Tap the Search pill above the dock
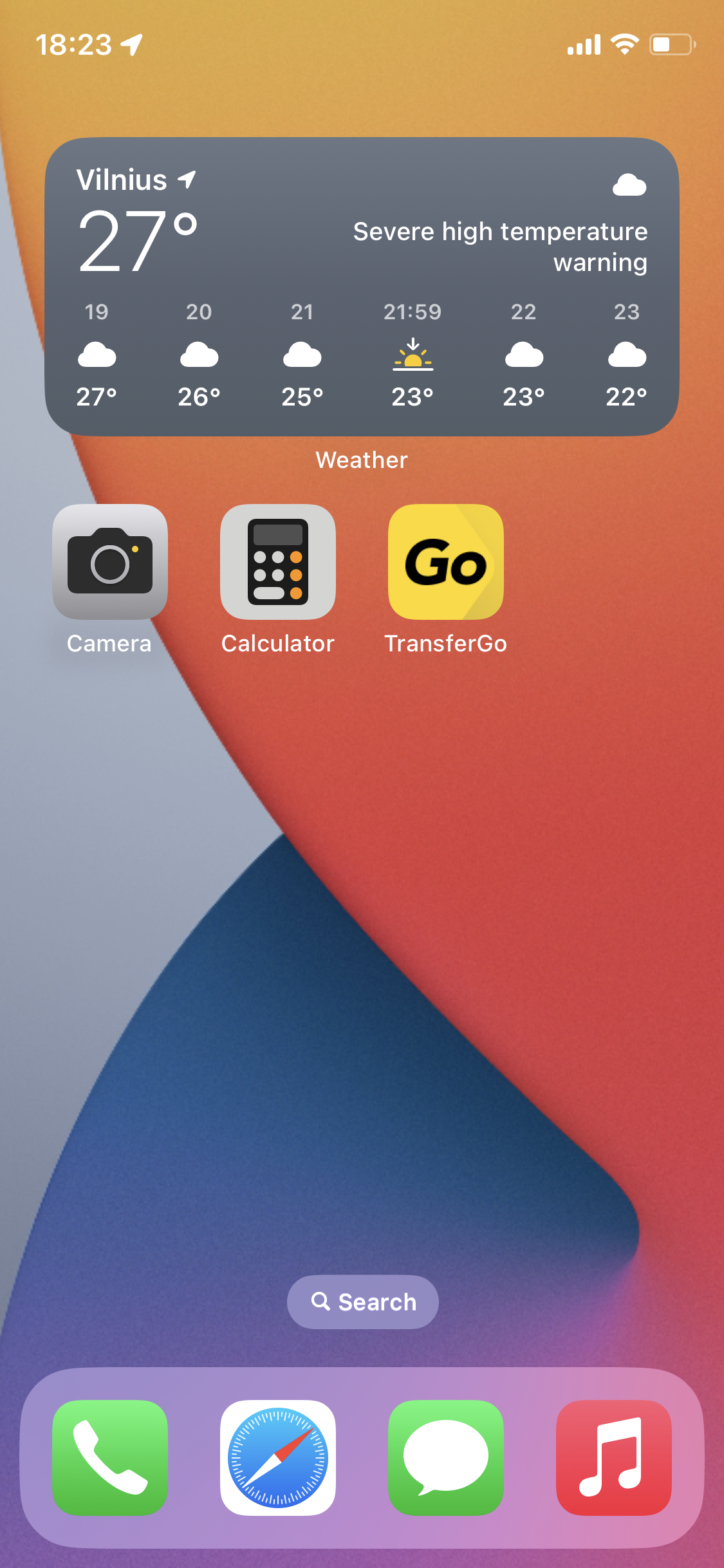Screen dimensions: 724x1568 coord(362,1302)
